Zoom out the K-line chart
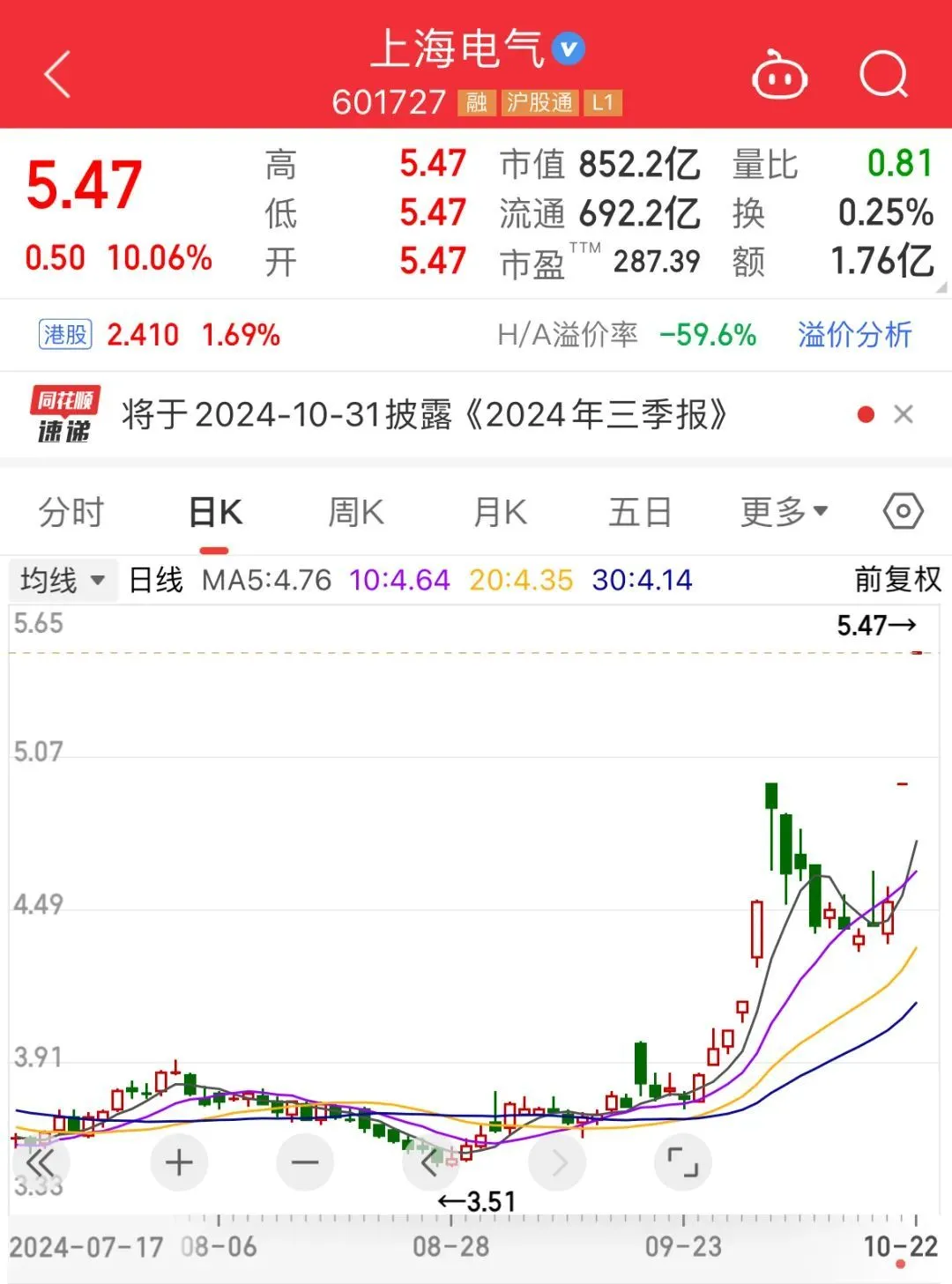Image resolution: width=952 pixels, height=1284 pixels. [305, 1162]
